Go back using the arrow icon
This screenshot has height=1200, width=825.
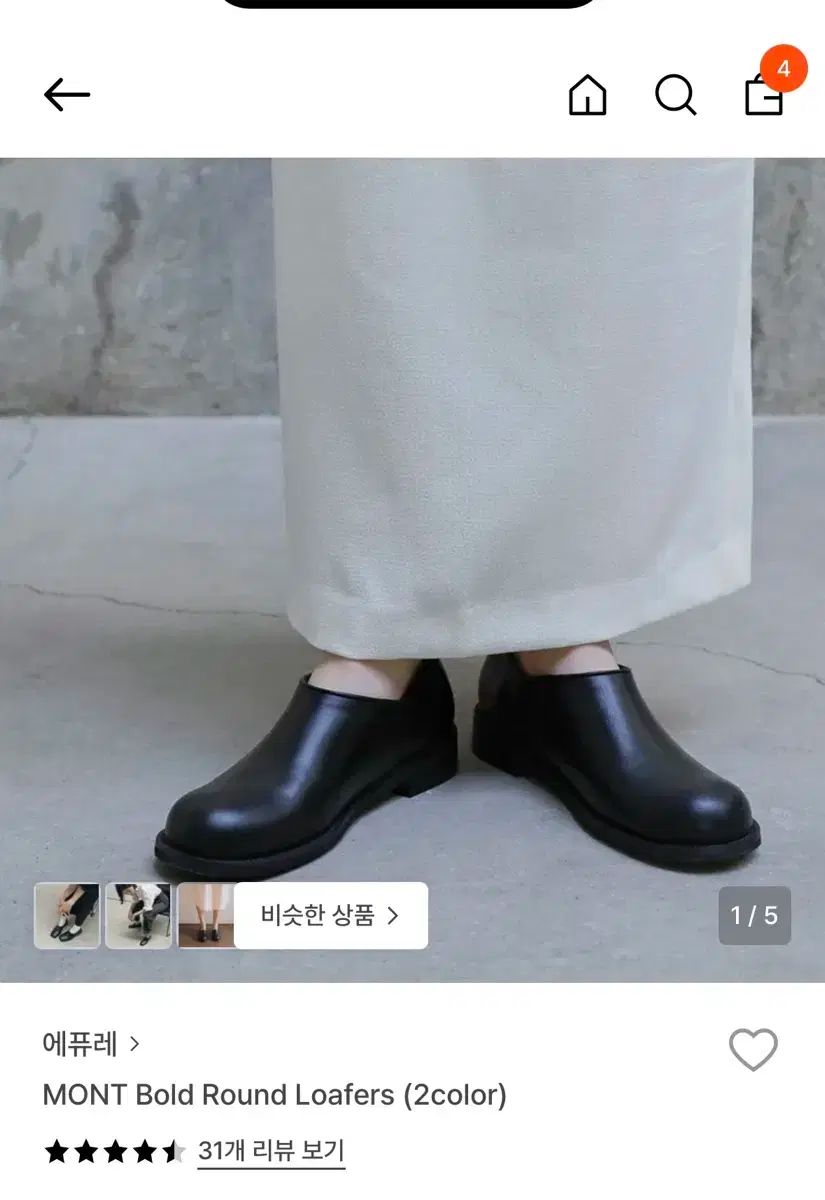click(x=67, y=95)
